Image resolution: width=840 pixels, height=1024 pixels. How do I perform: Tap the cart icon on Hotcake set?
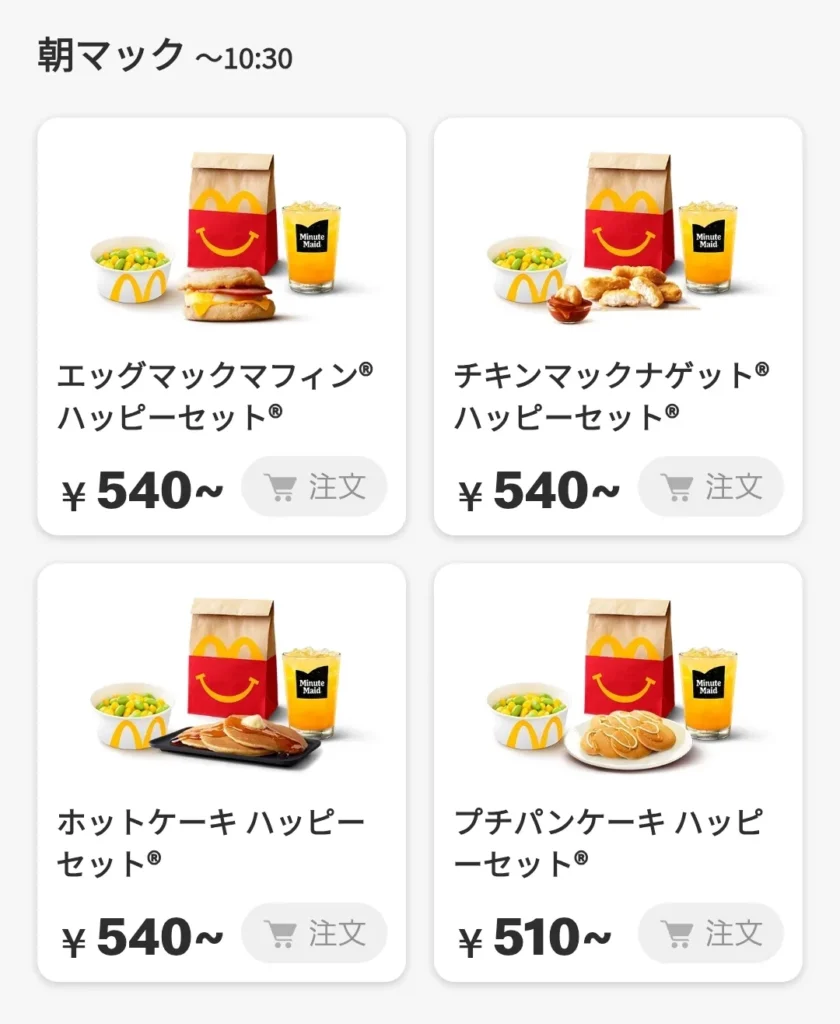(313, 932)
